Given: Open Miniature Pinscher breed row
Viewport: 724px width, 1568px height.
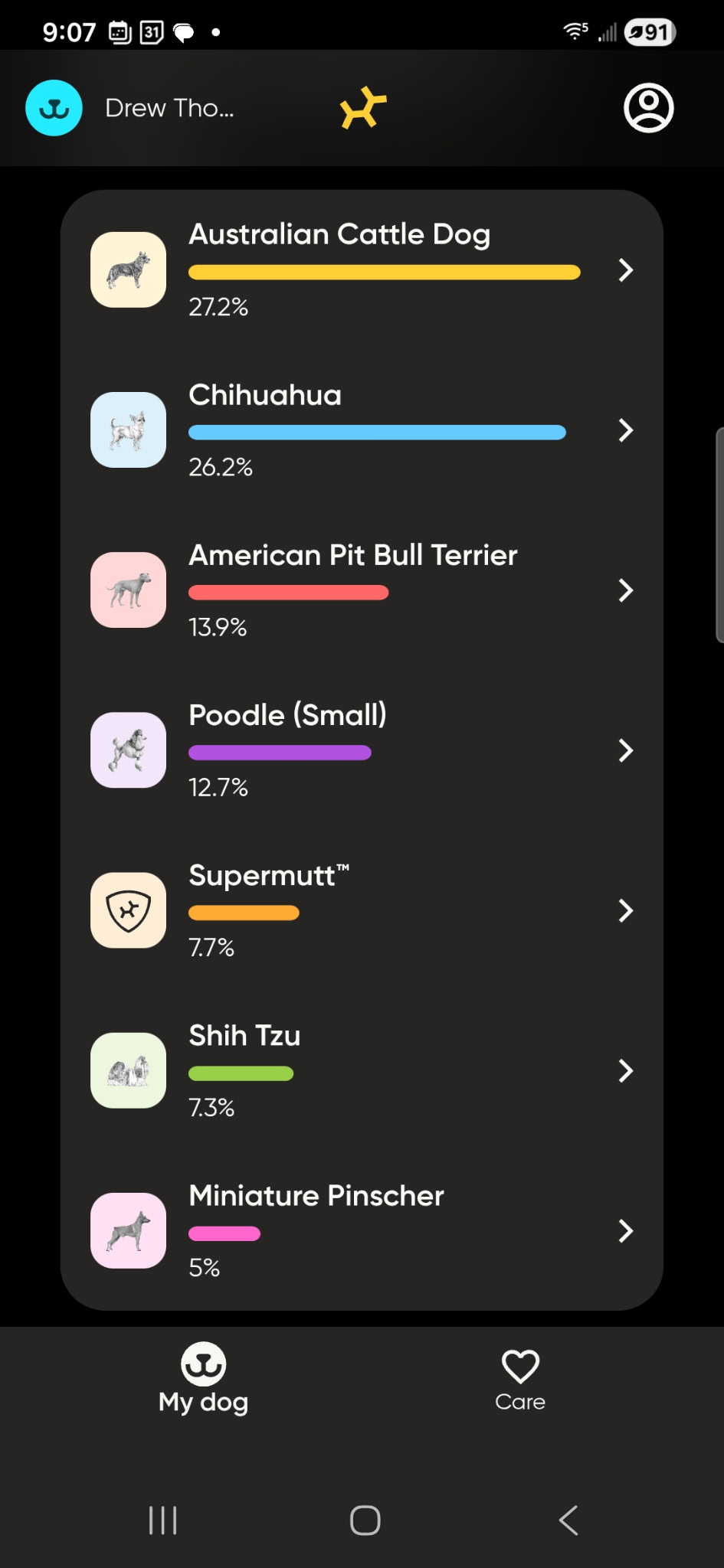Looking at the screenshot, I should point(362,1230).
